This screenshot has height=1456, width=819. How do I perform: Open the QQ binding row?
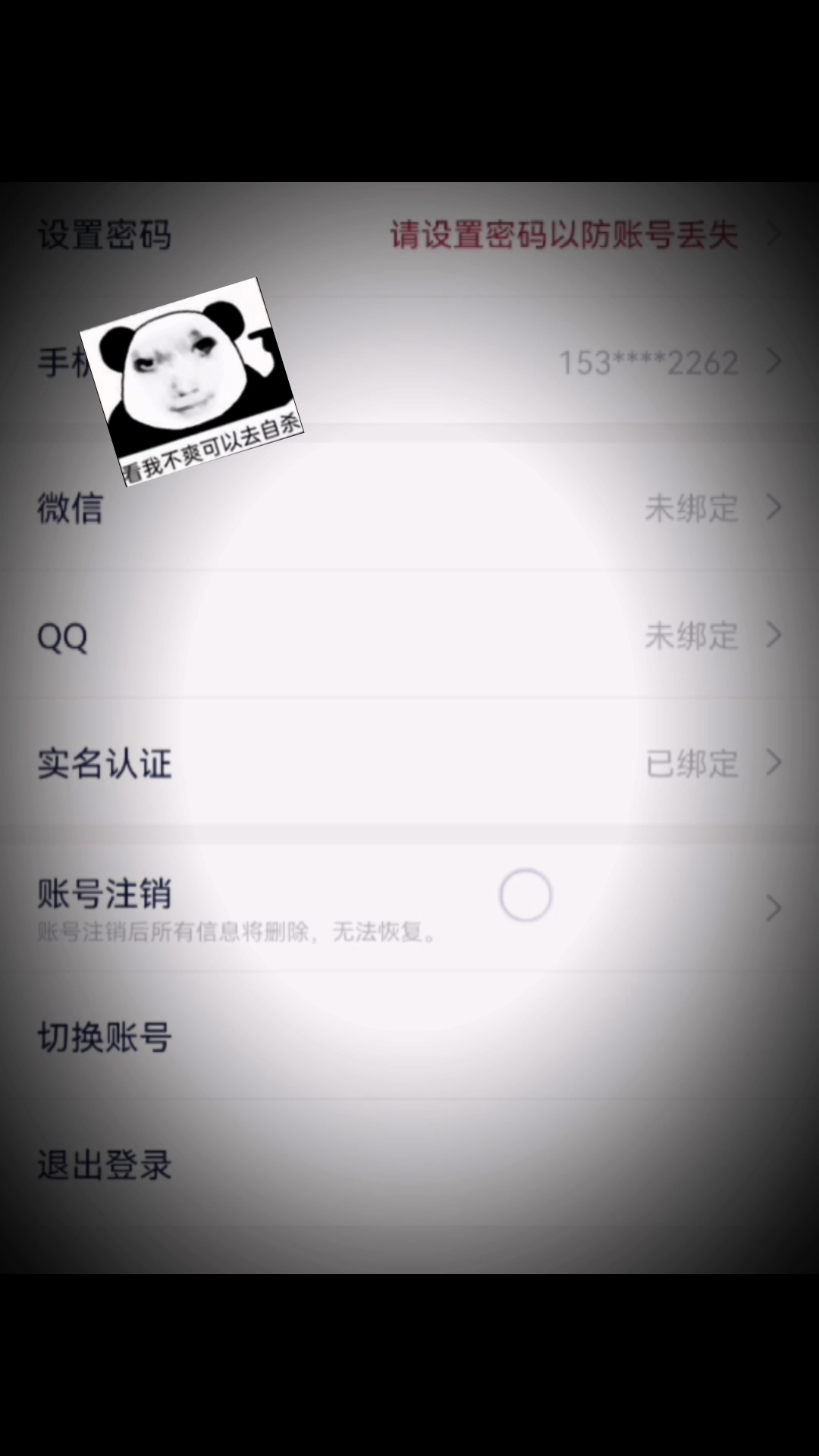click(x=409, y=635)
